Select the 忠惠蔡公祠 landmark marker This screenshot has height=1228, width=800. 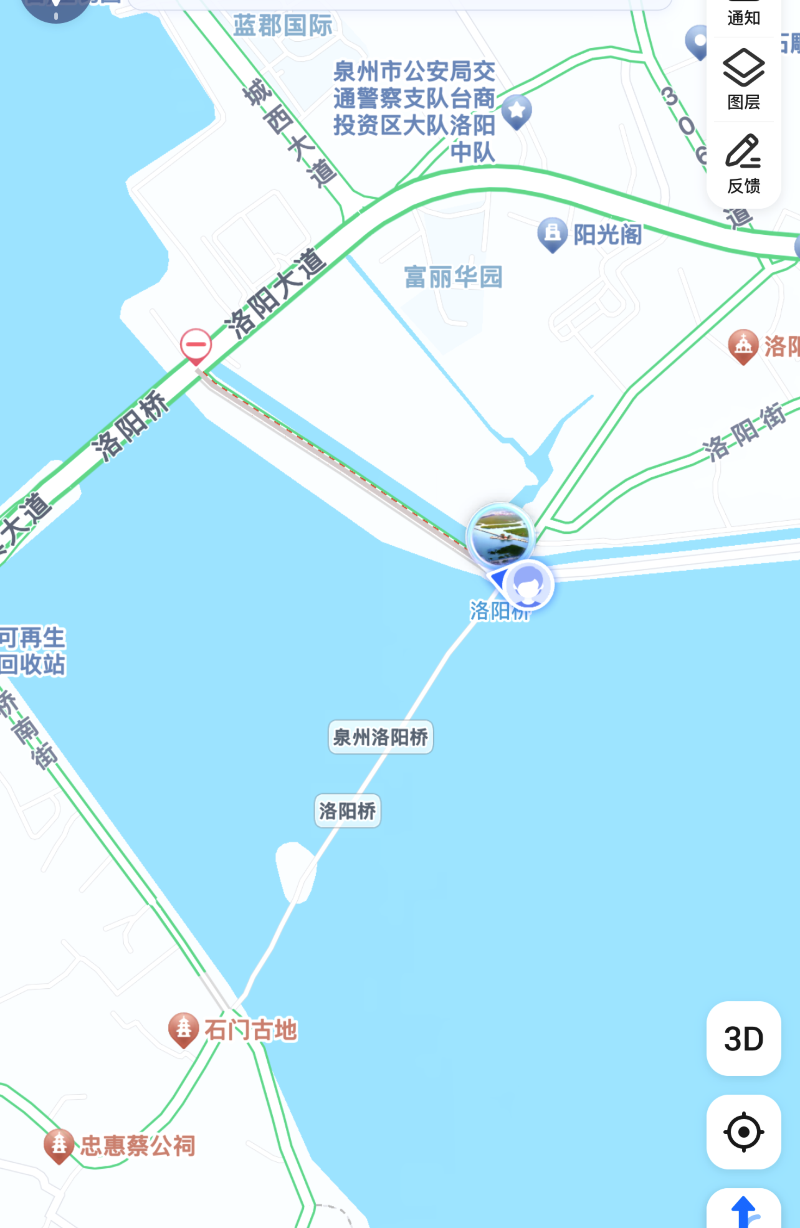60,1145
